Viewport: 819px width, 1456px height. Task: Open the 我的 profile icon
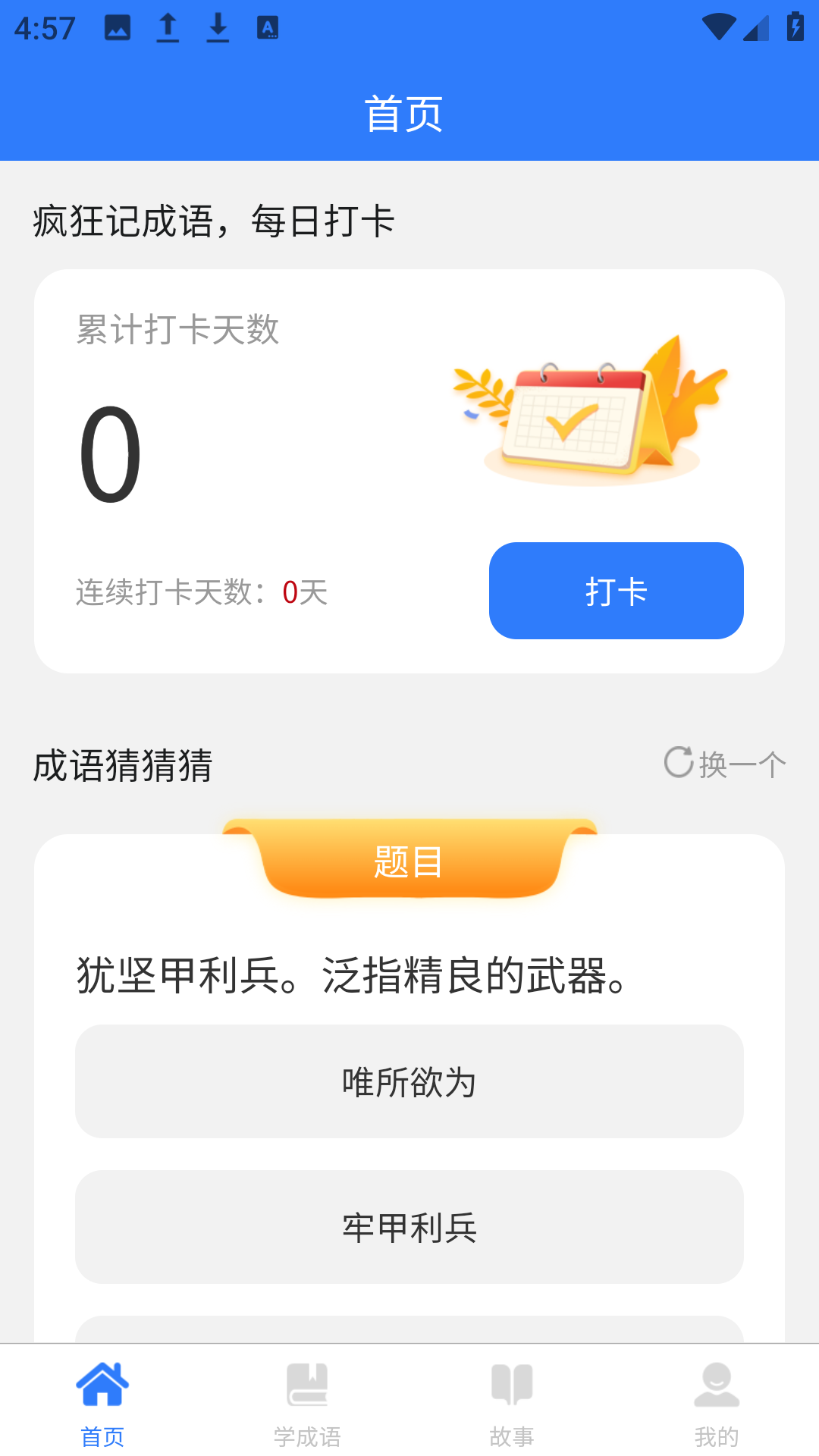pyautogui.click(x=716, y=1382)
